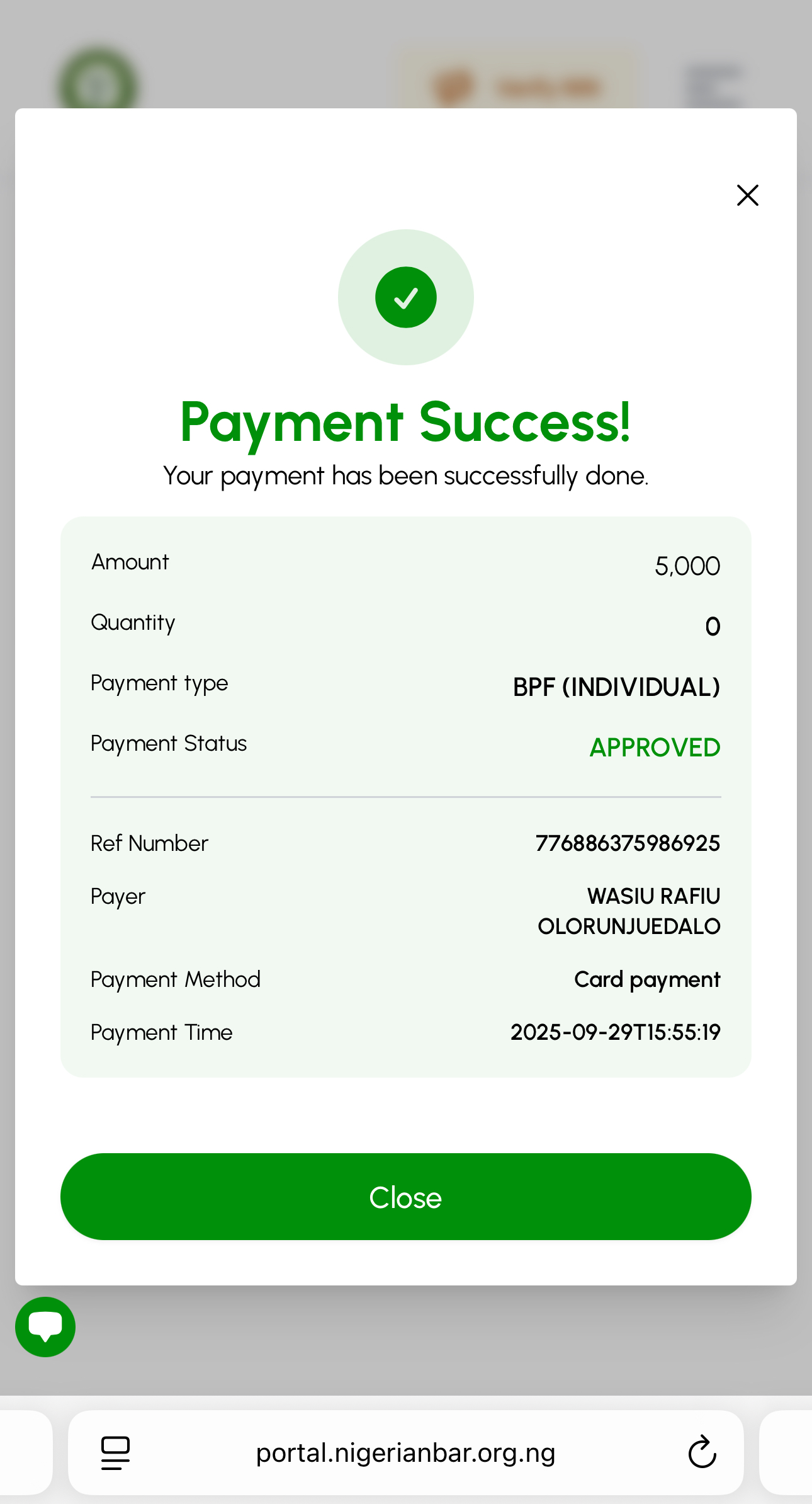Open the browser page settings menu icon

(115, 1453)
